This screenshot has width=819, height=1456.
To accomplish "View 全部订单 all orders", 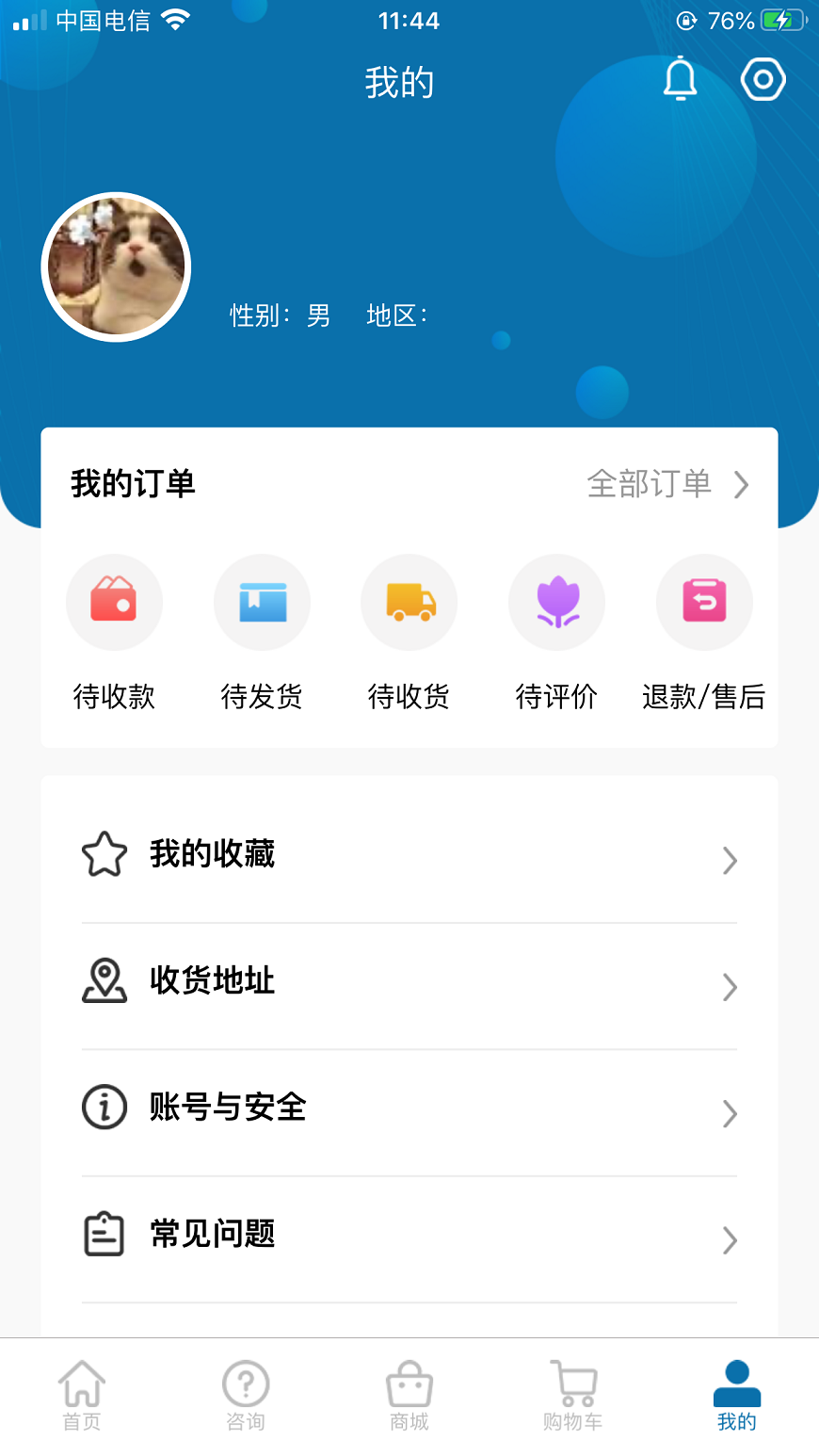I will [x=666, y=484].
